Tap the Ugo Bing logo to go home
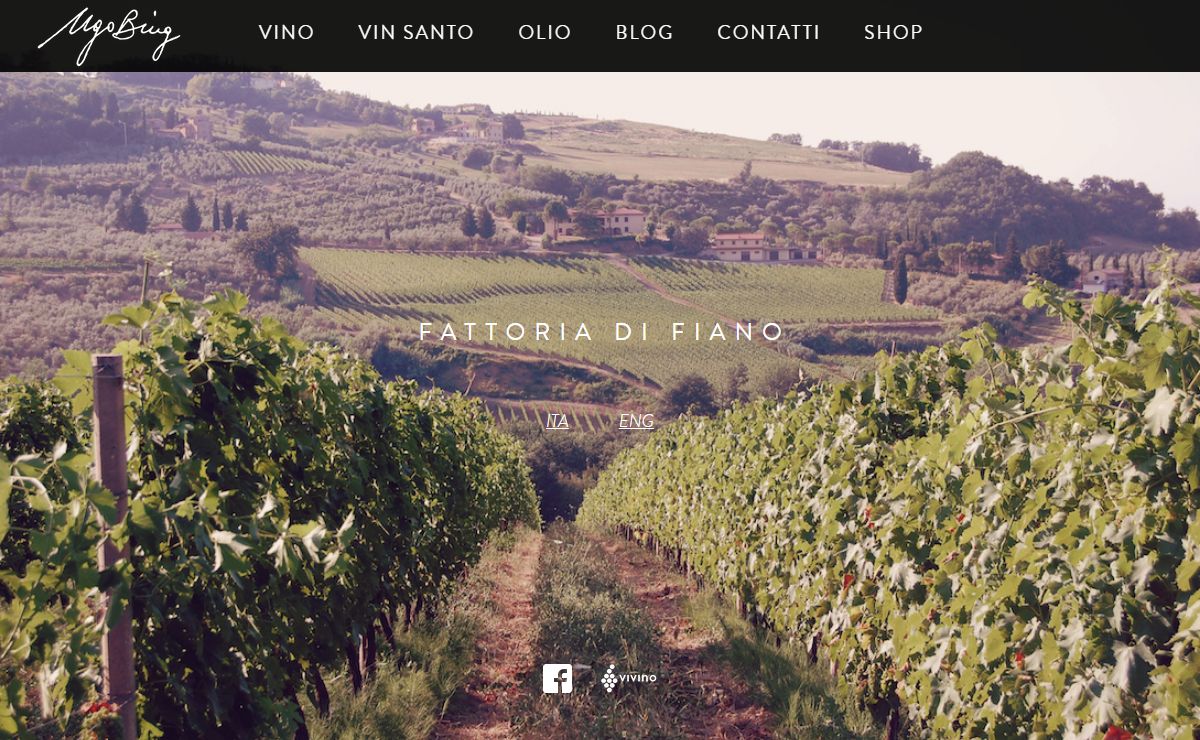 click(x=108, y=35)
